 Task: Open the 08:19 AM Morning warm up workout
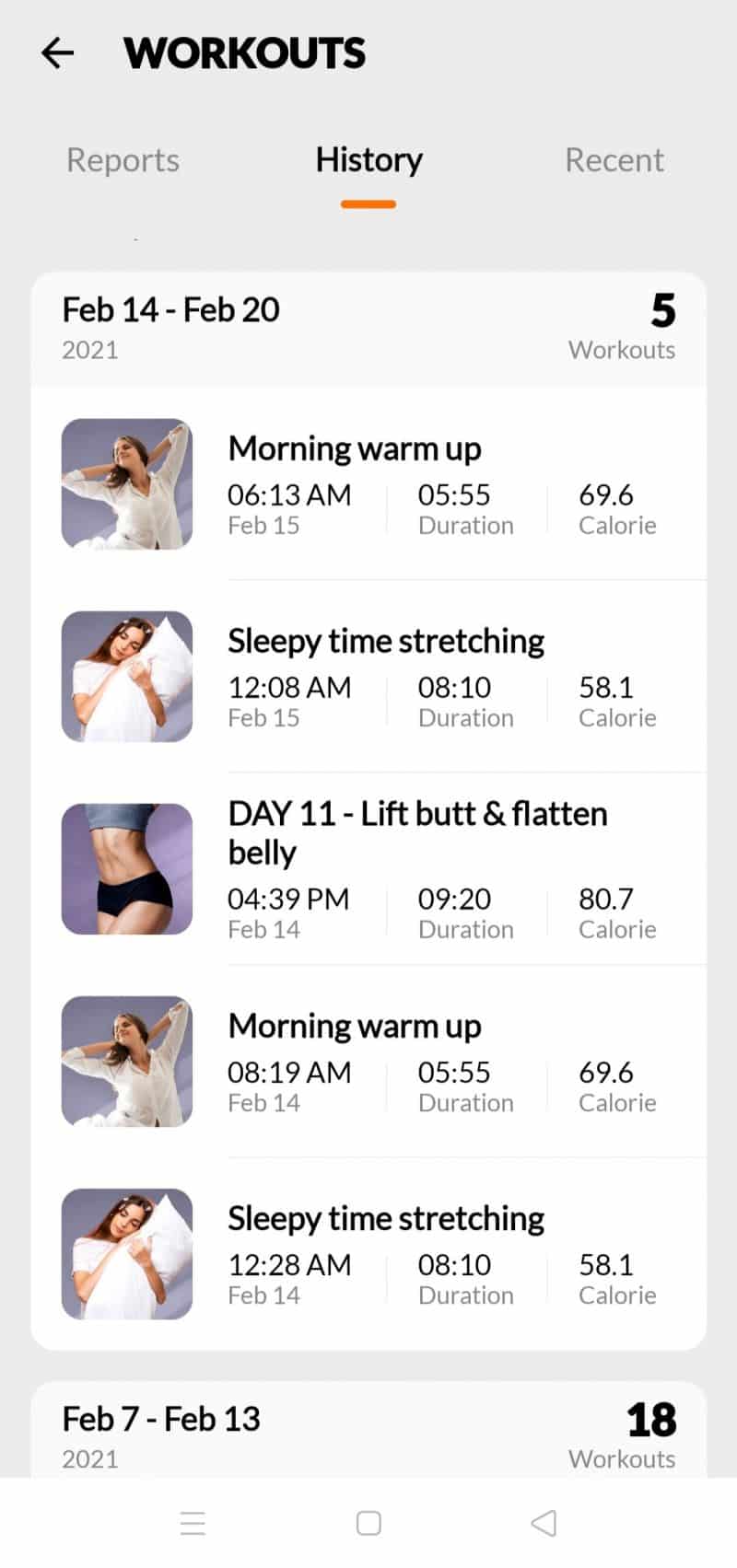pos(368,1062)
